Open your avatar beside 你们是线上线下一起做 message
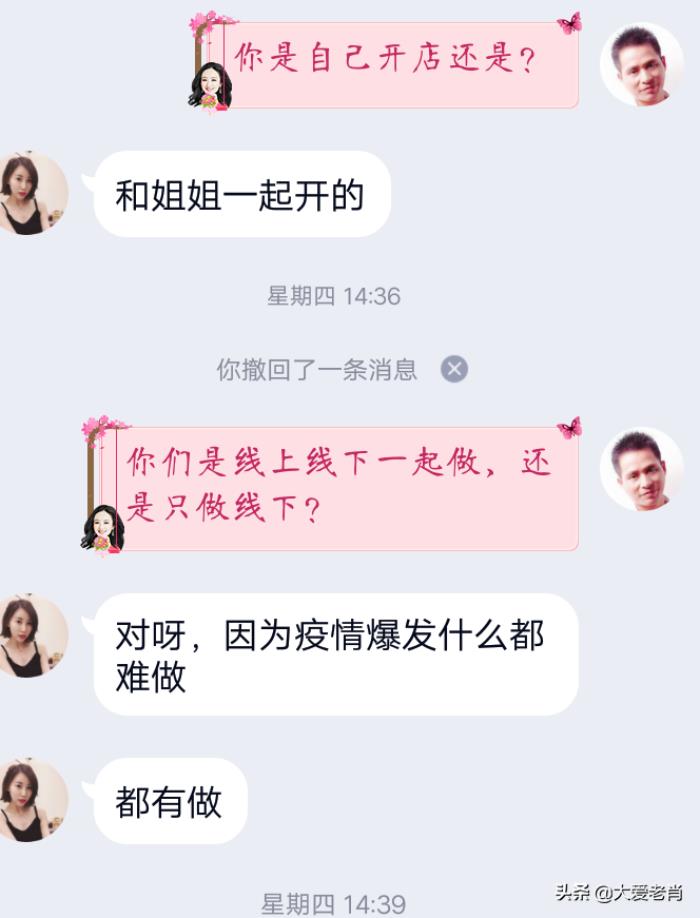 tap(641, 469)
